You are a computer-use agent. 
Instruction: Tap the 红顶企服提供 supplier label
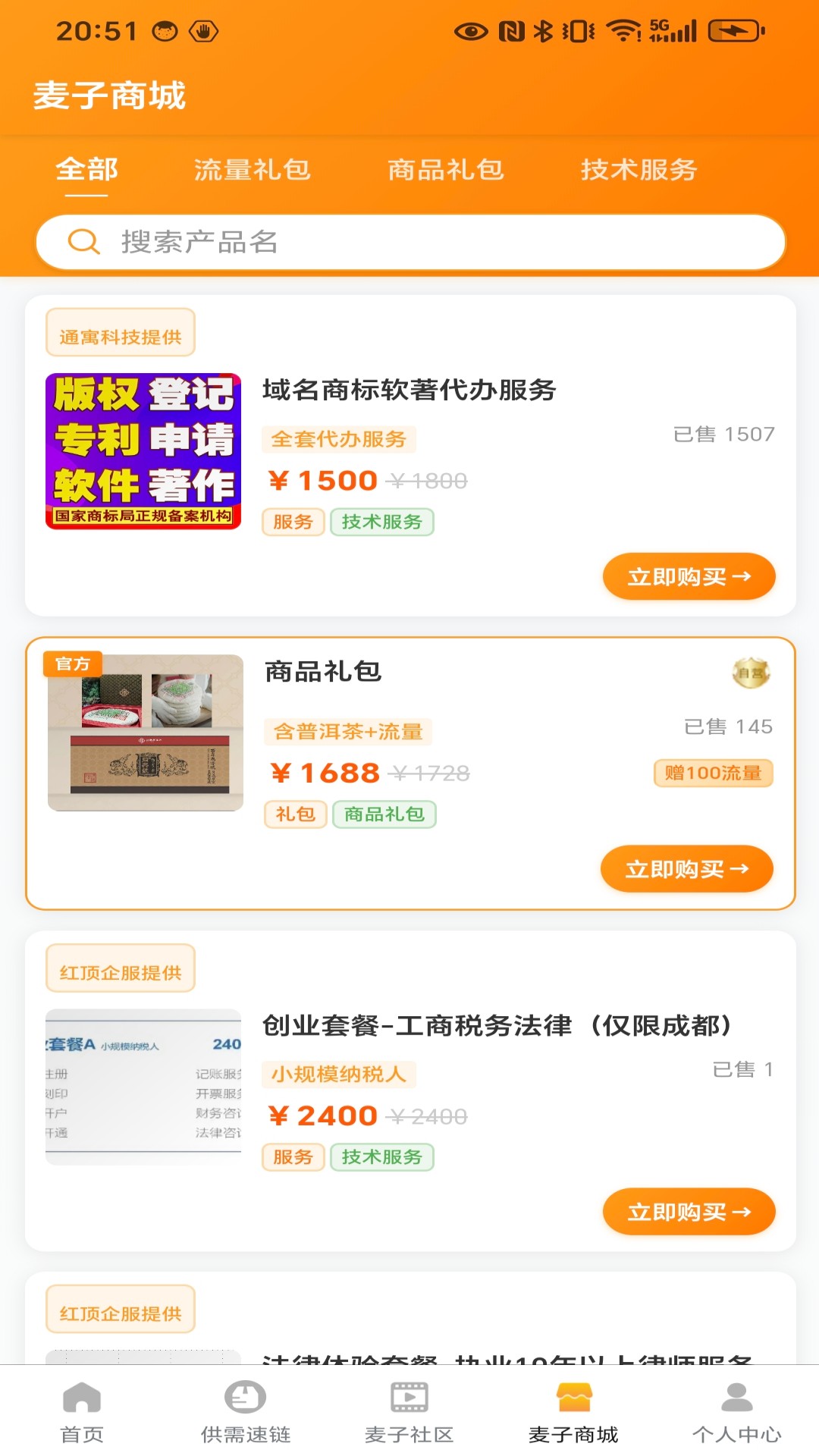tap(120, 968)
